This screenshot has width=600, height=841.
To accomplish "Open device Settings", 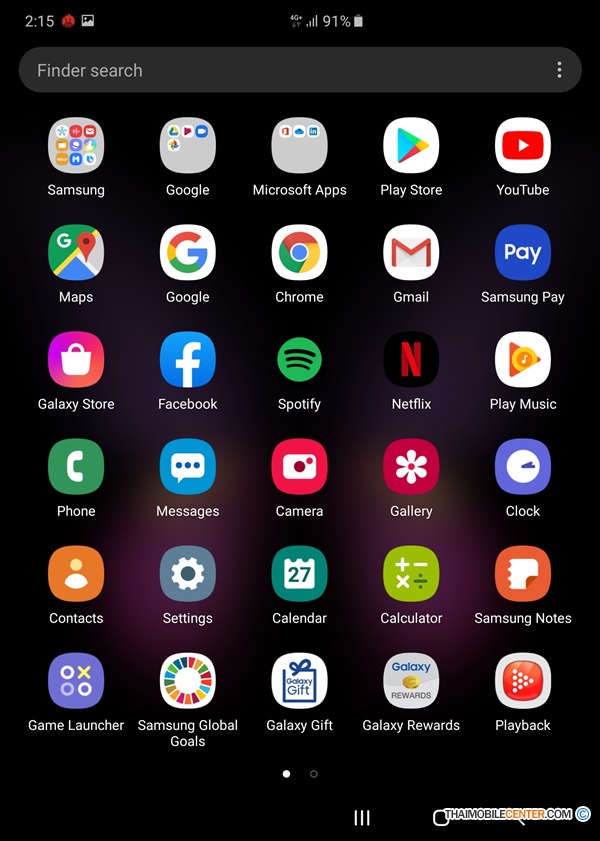I will pos(188,574).
